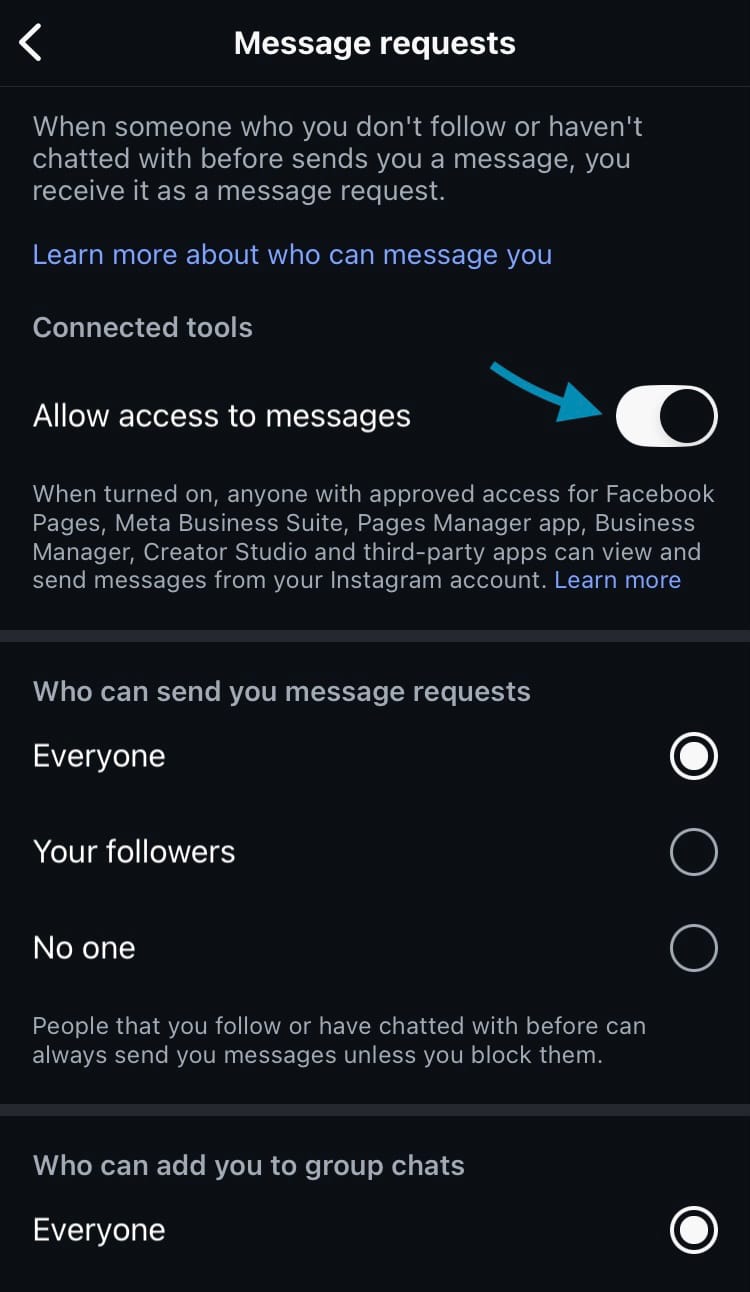Viewport: 750px width, 1292px height.
Task: Select Your followers for message requests
Action: [693, 852]
